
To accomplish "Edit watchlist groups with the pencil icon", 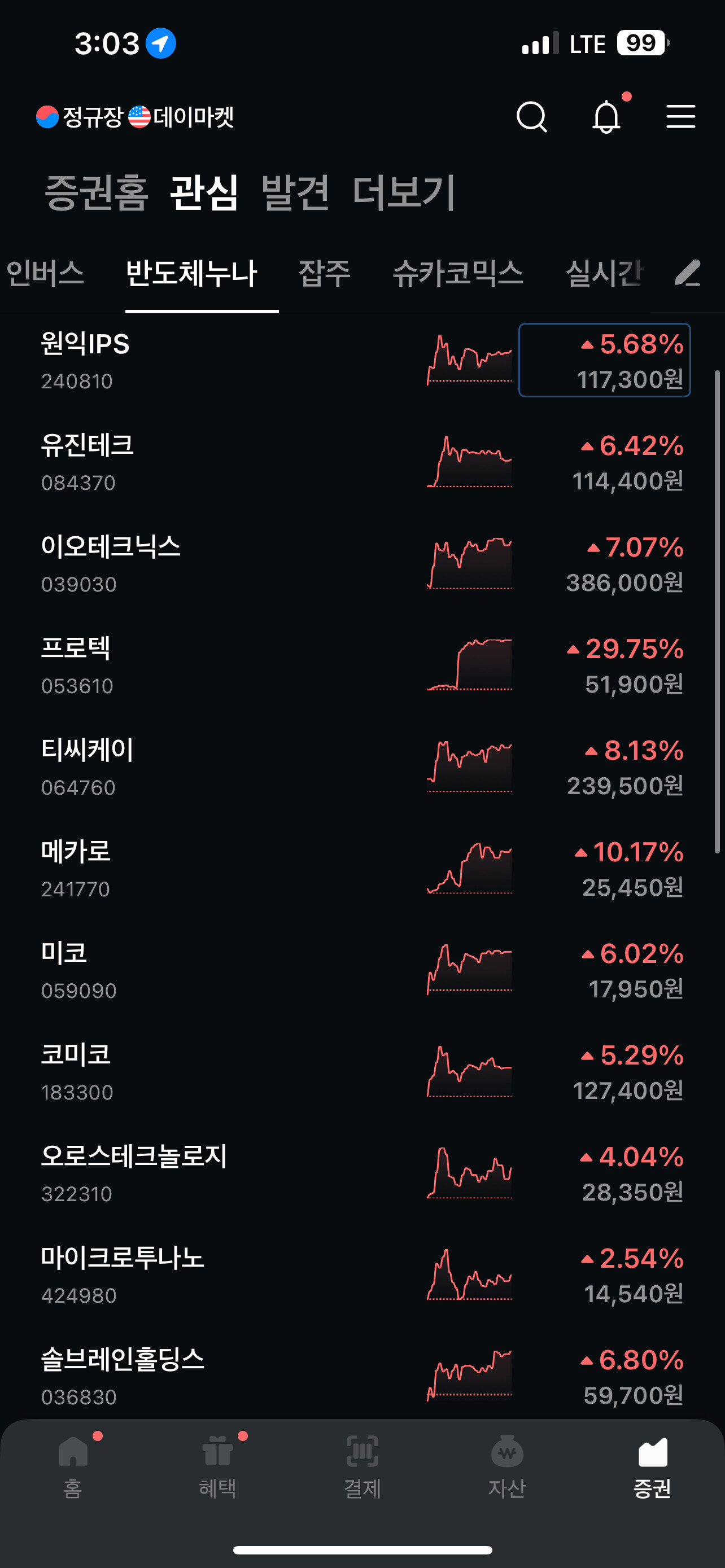I will [688, 273].
